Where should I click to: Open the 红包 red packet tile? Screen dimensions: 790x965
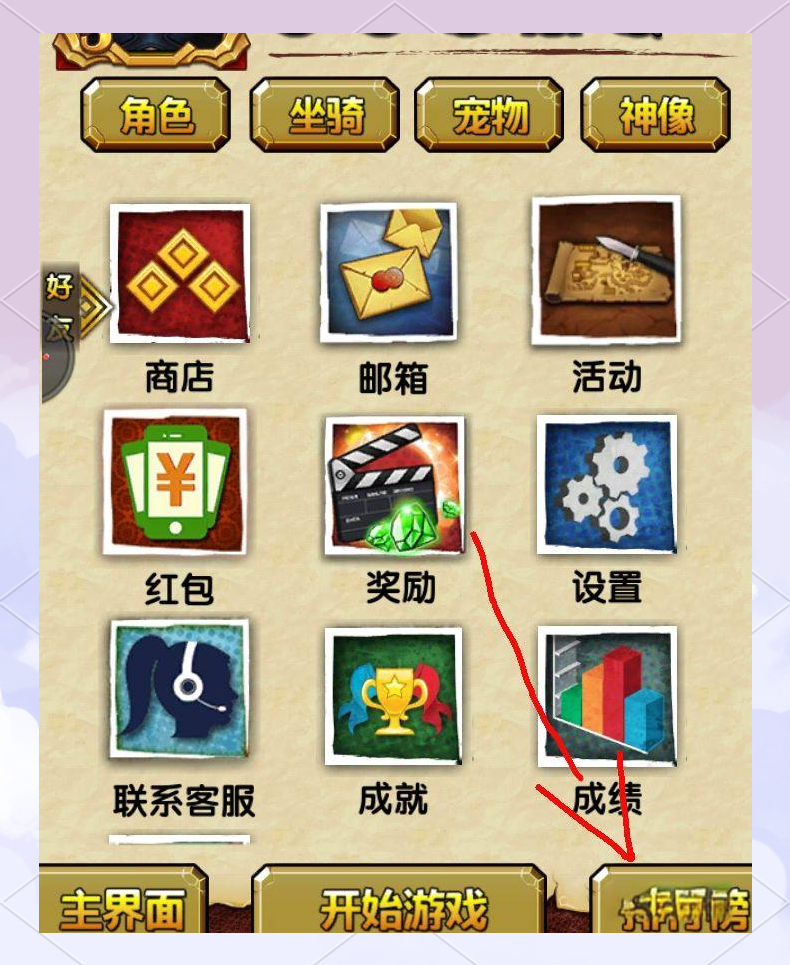pos(176,483)
